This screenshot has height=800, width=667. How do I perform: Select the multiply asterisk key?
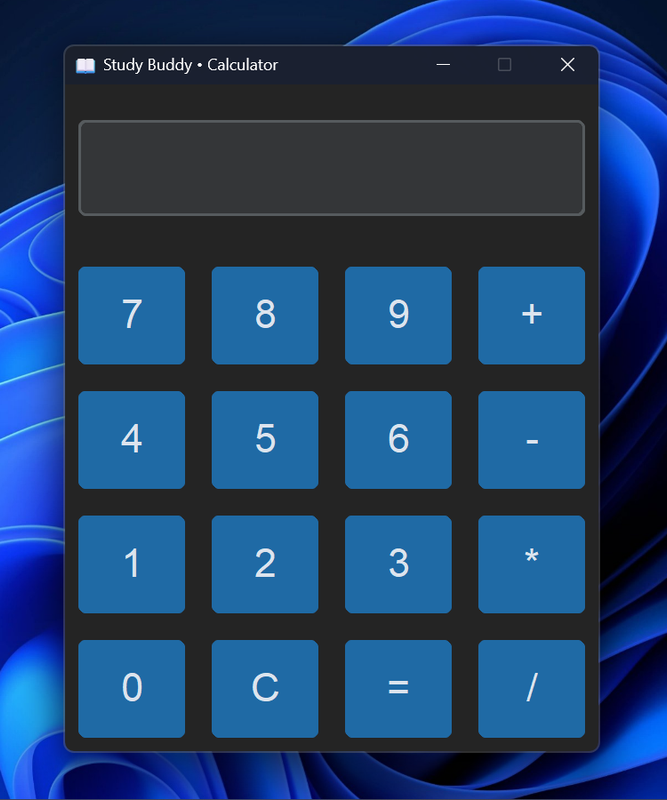click(x=531, y=564)
